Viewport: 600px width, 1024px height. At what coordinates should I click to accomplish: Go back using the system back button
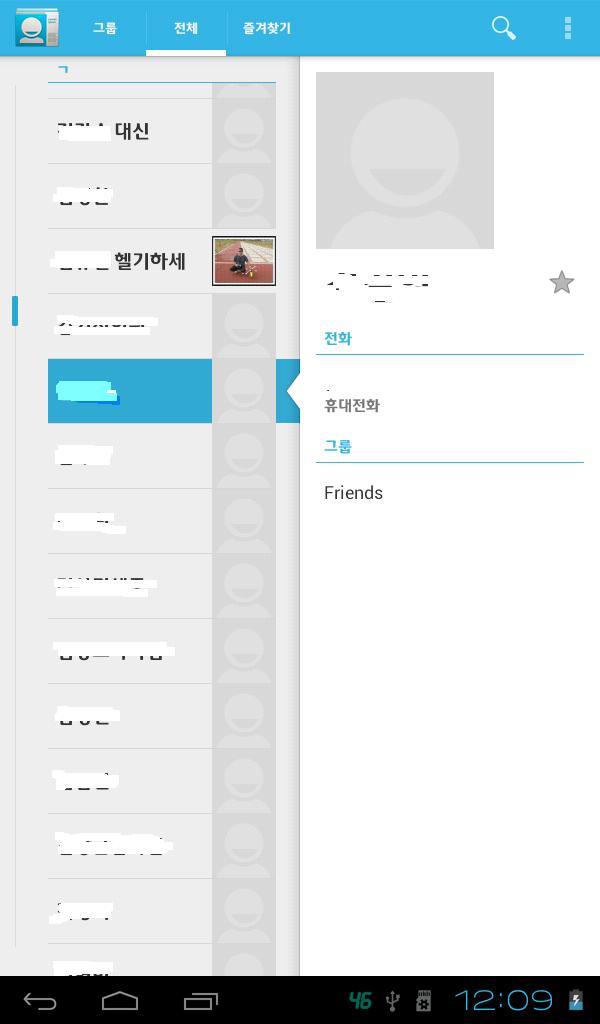[40, 999]
